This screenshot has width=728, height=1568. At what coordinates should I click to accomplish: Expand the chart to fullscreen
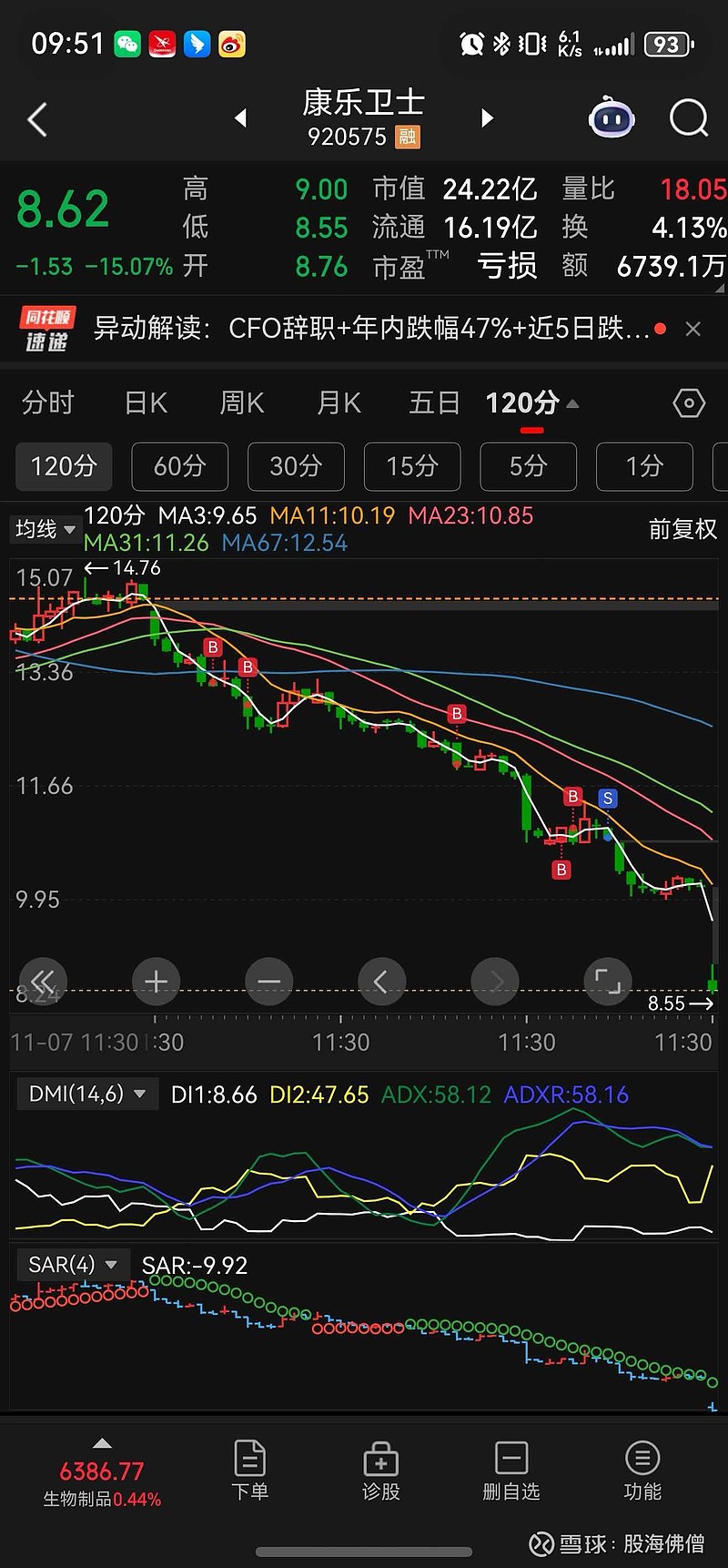[x=607, y=982]
